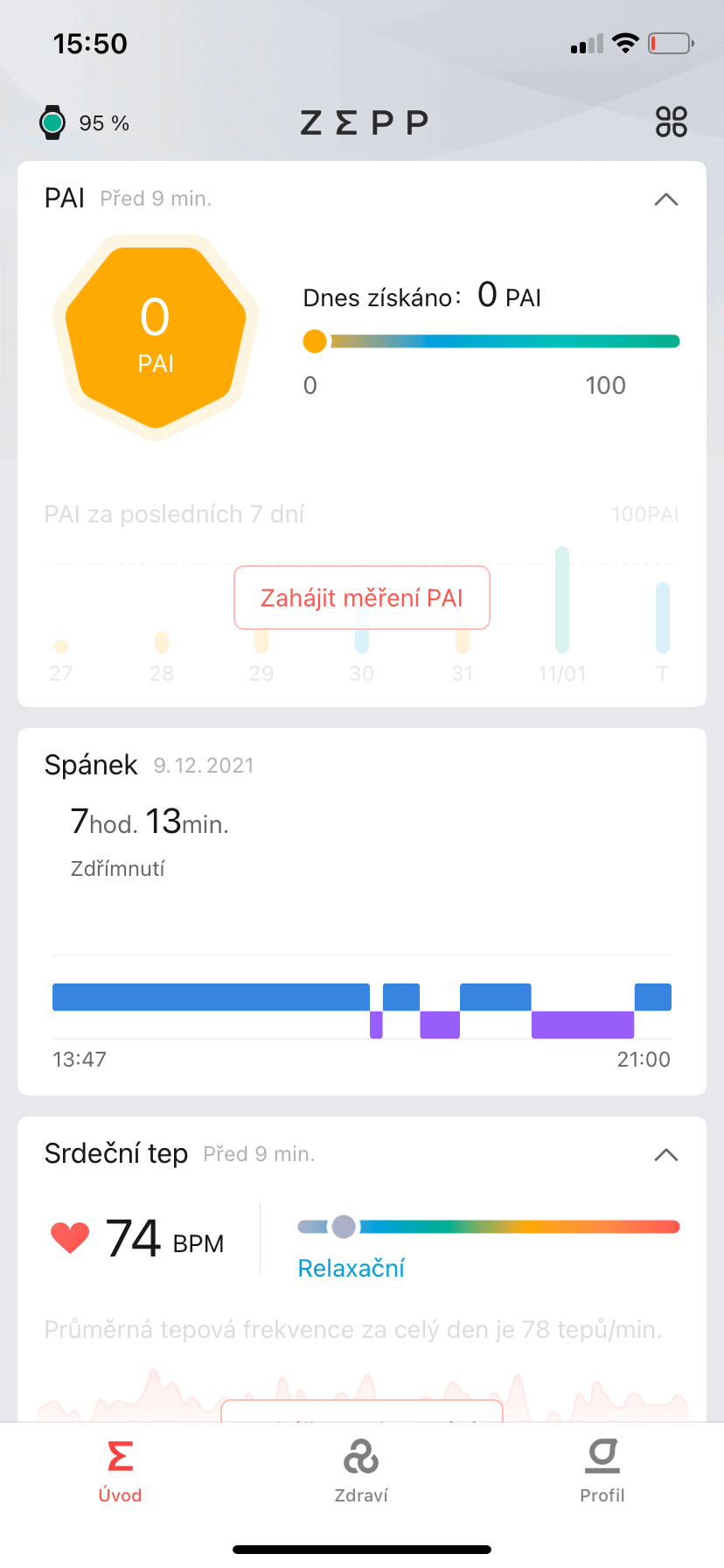
Task: Switch to the Zdraví tab
Action: (361, 1471)
